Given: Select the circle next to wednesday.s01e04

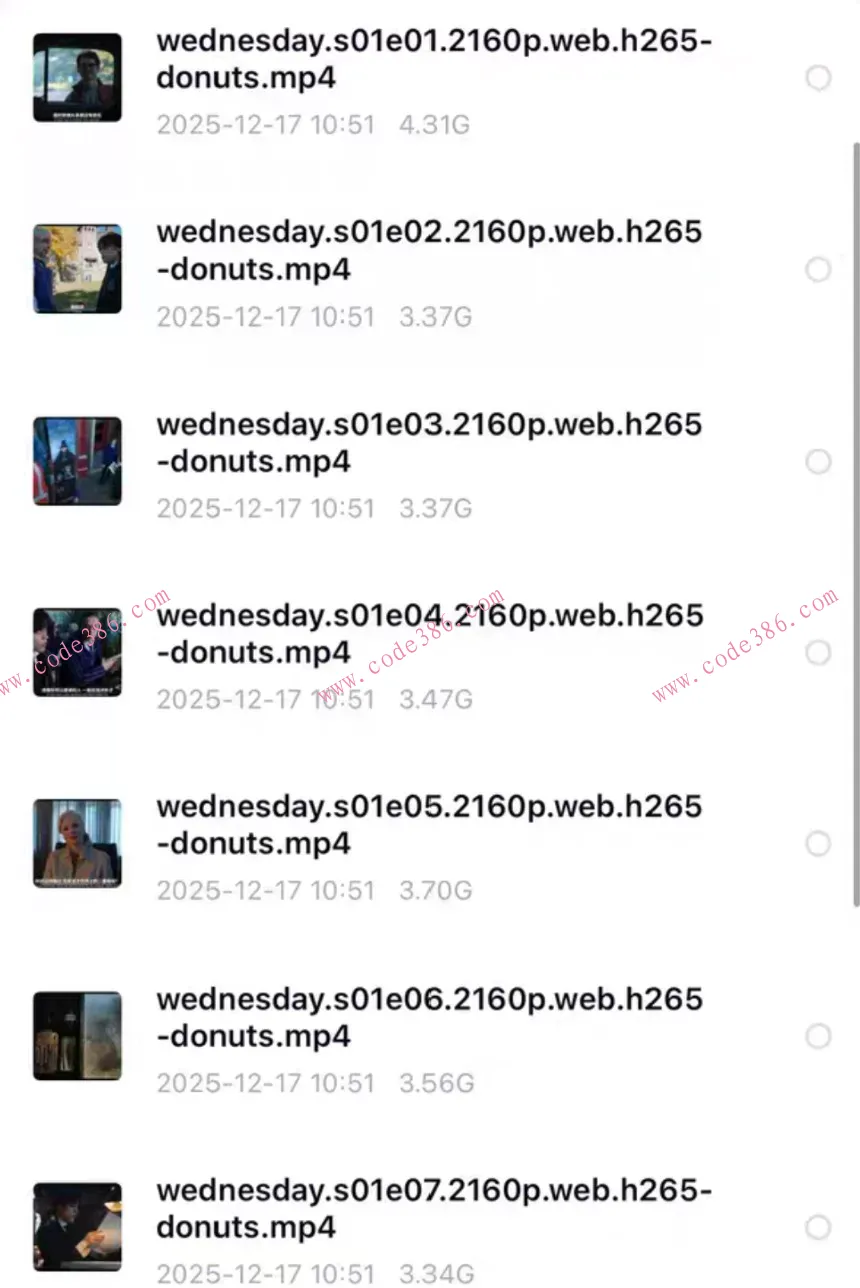Looking at the screenshot, I should 818,653.
